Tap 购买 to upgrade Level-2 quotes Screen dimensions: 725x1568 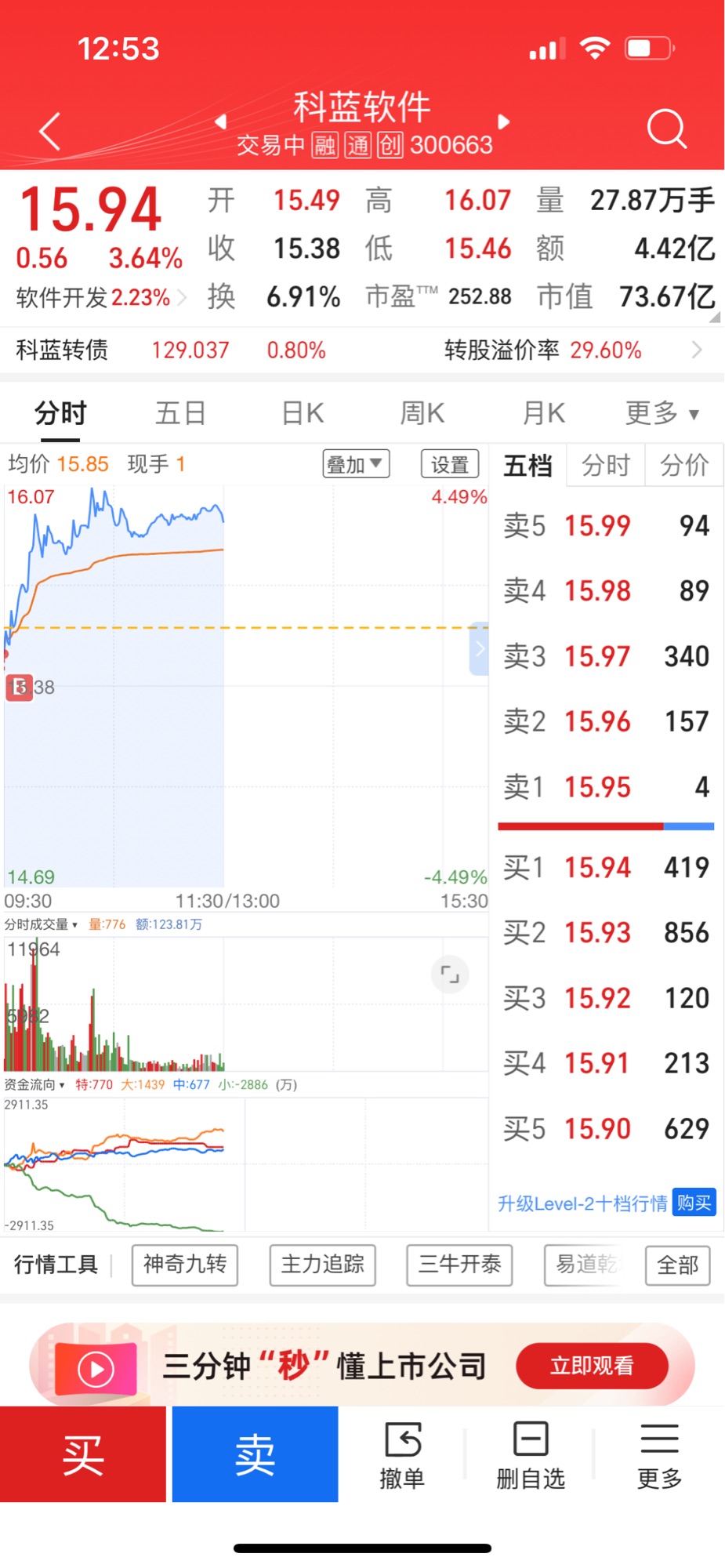[x=694, y=1203]
